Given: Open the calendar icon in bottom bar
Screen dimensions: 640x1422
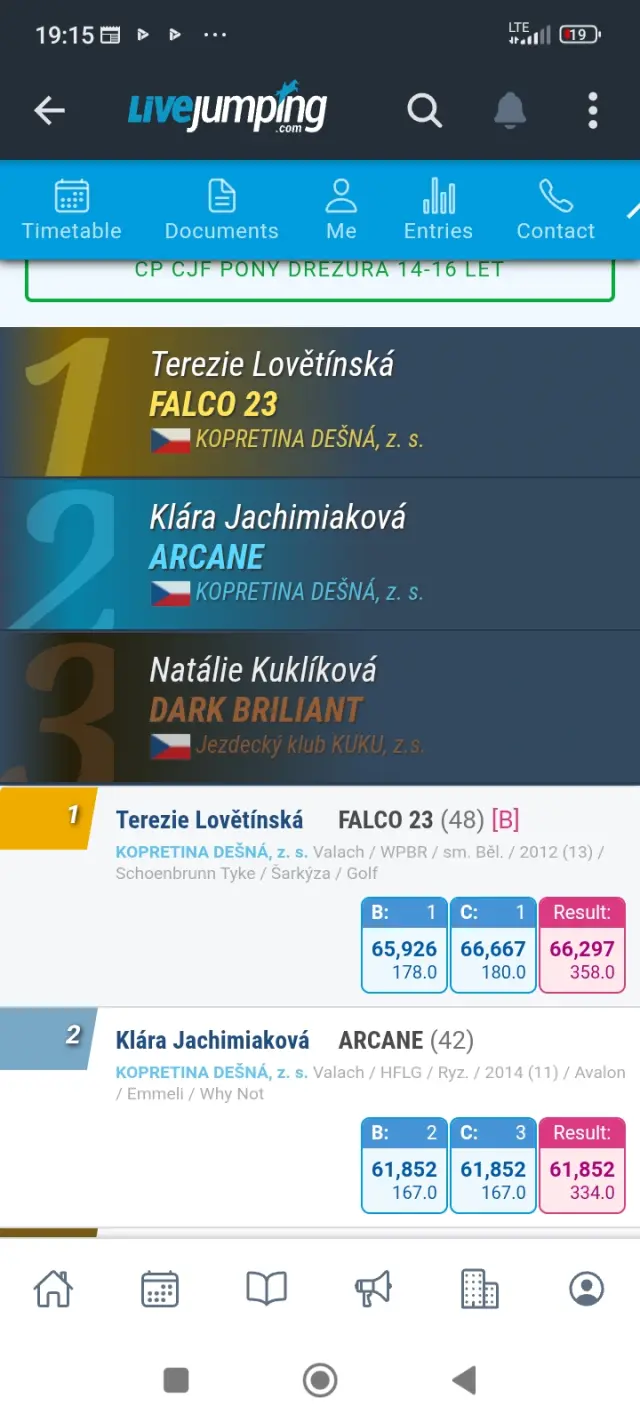Looking at the screenshot, I should pyautogui.click(x=160, y=1289).
